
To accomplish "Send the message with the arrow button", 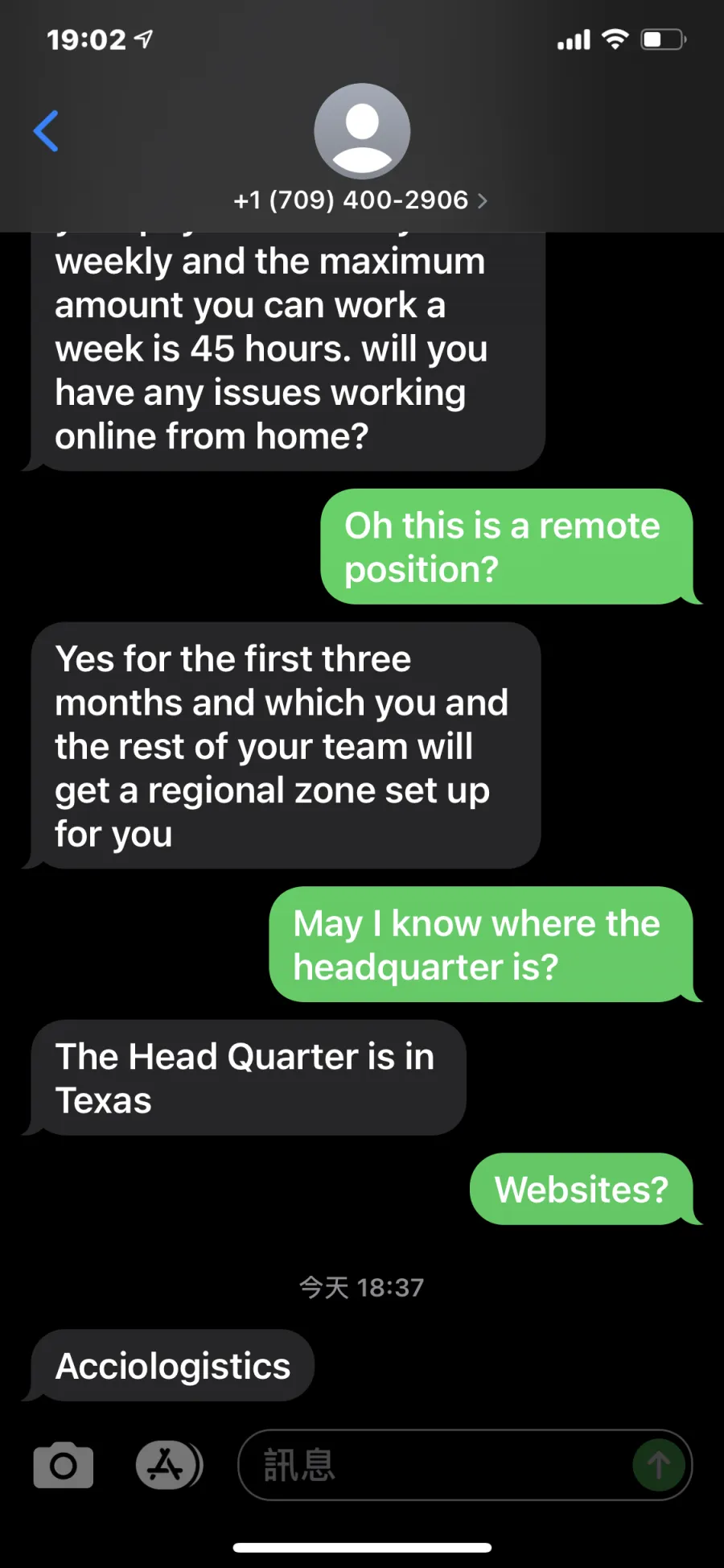I will (x=659, y=1465).
